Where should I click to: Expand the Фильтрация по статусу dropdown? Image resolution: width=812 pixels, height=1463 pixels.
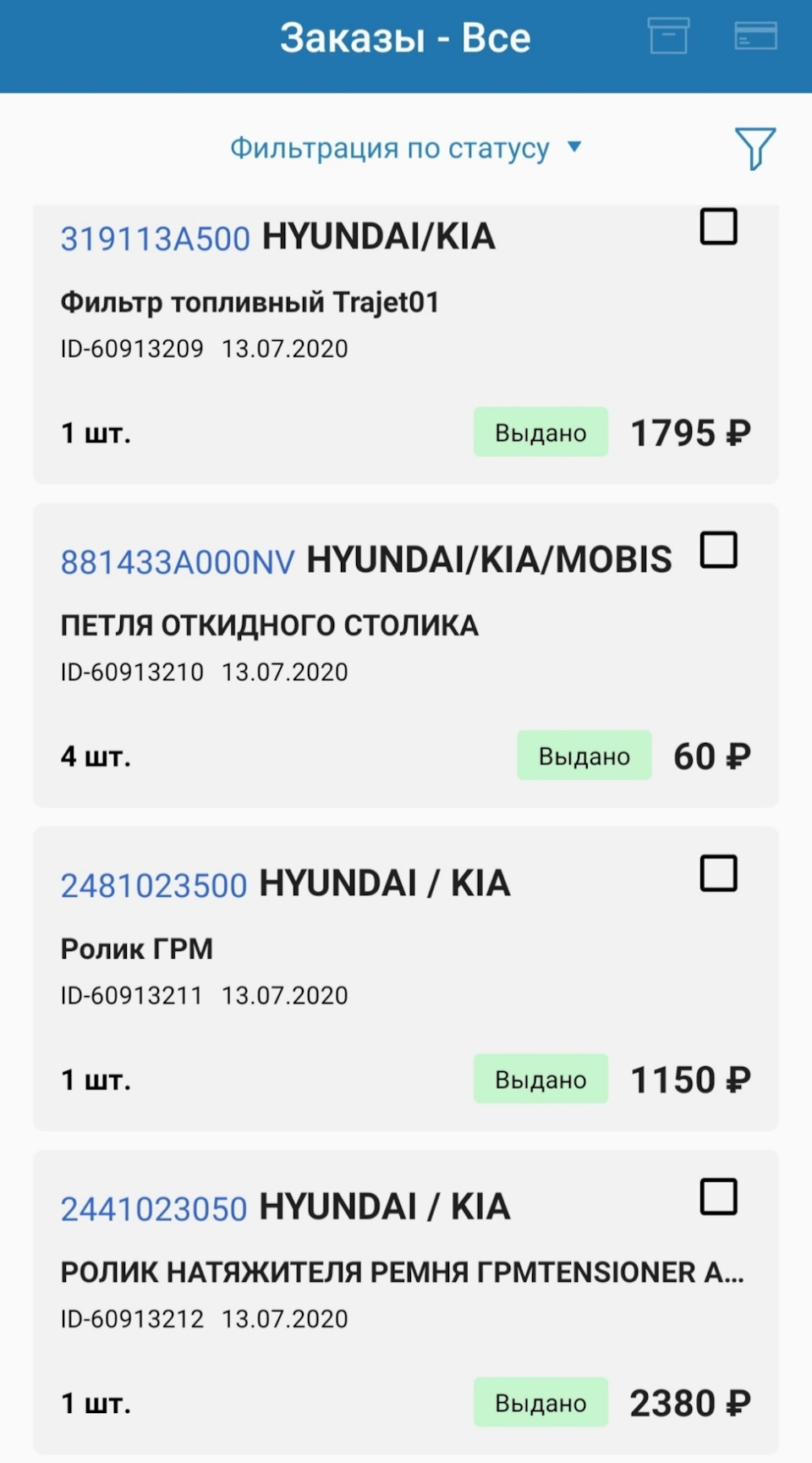405,148
